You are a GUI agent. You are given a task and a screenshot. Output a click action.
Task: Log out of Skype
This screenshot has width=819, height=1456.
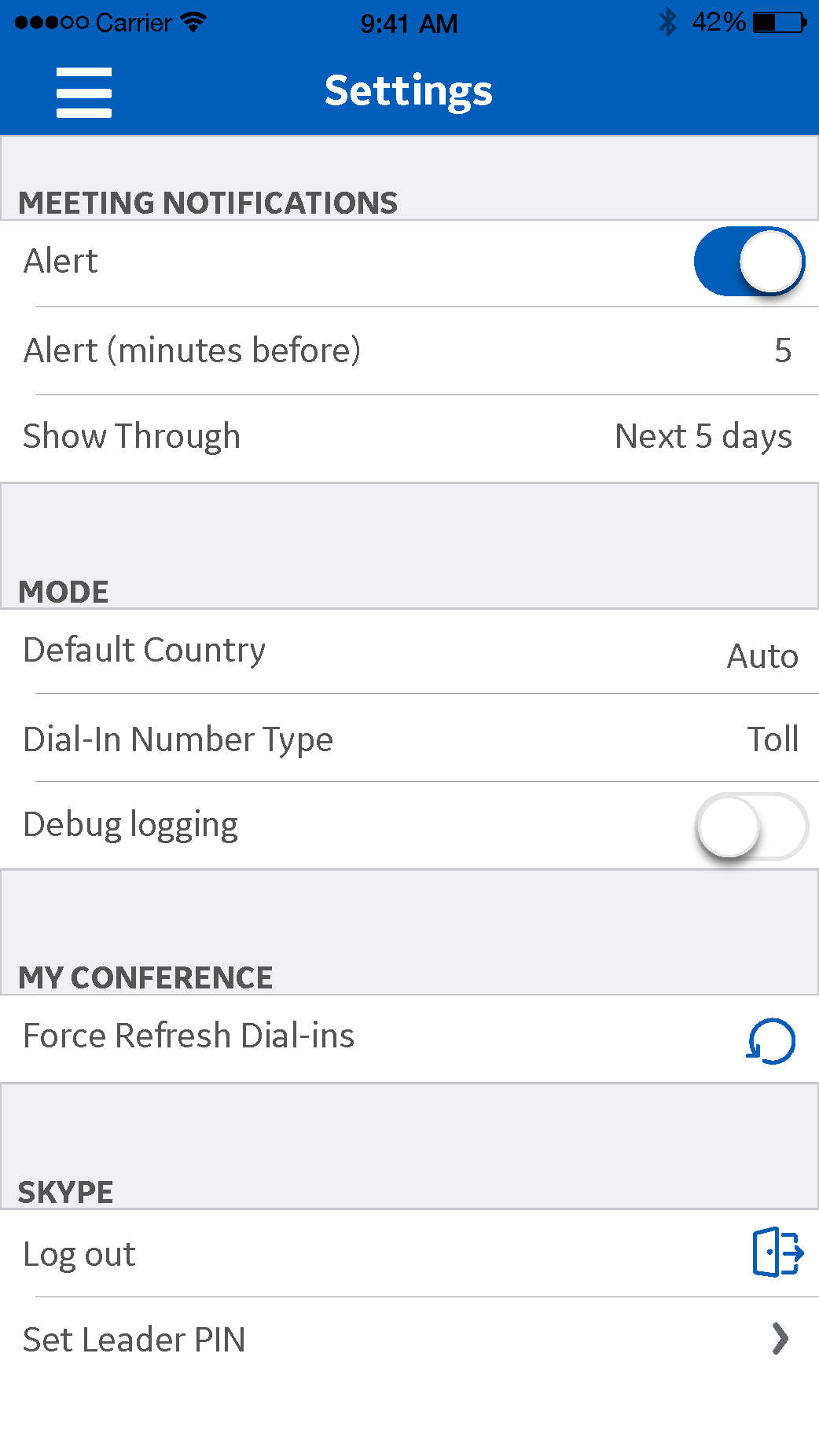pyautogui.click(x=777, y=1252)
